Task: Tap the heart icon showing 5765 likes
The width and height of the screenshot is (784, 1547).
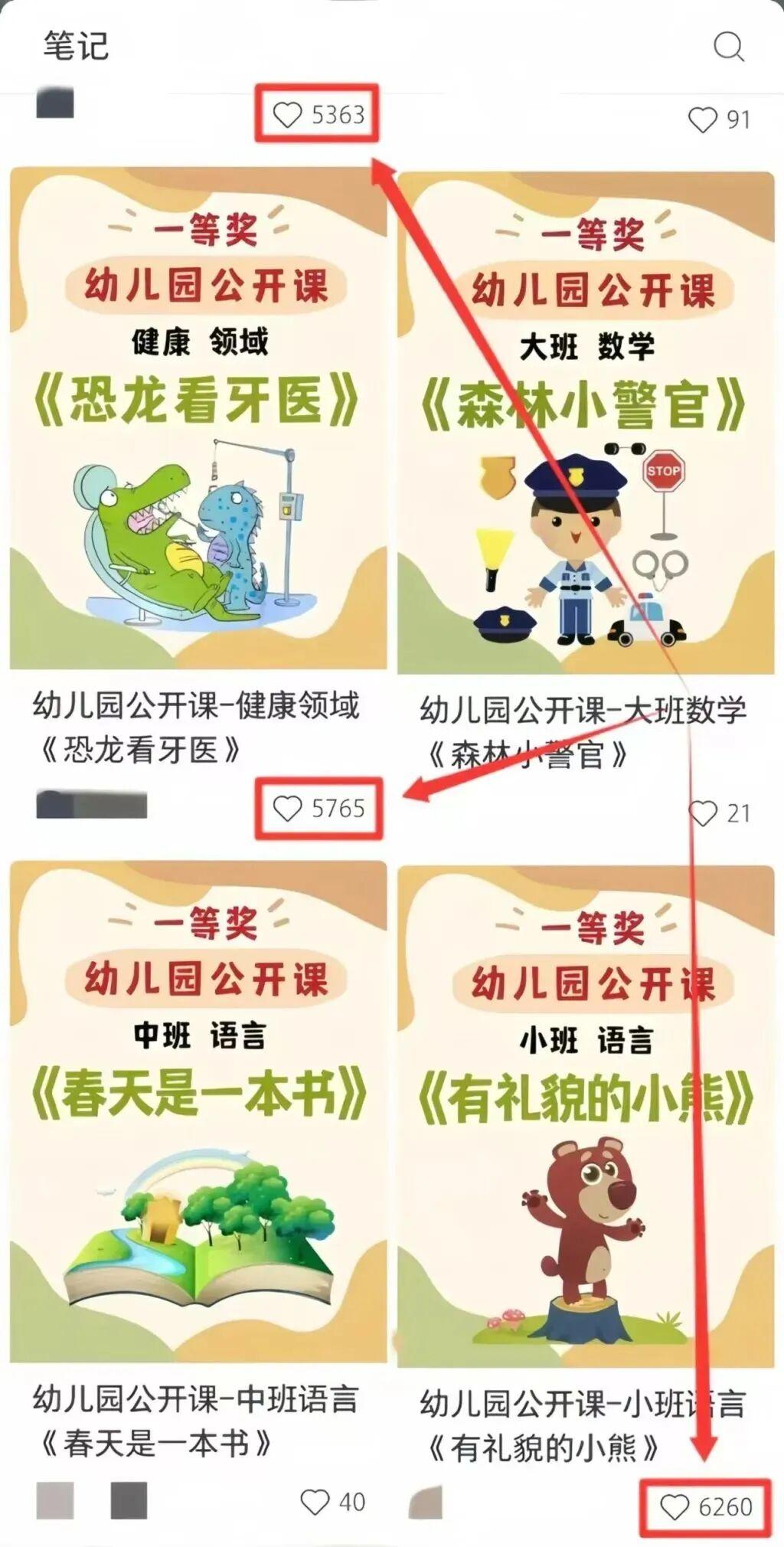Action: point(287,806)
